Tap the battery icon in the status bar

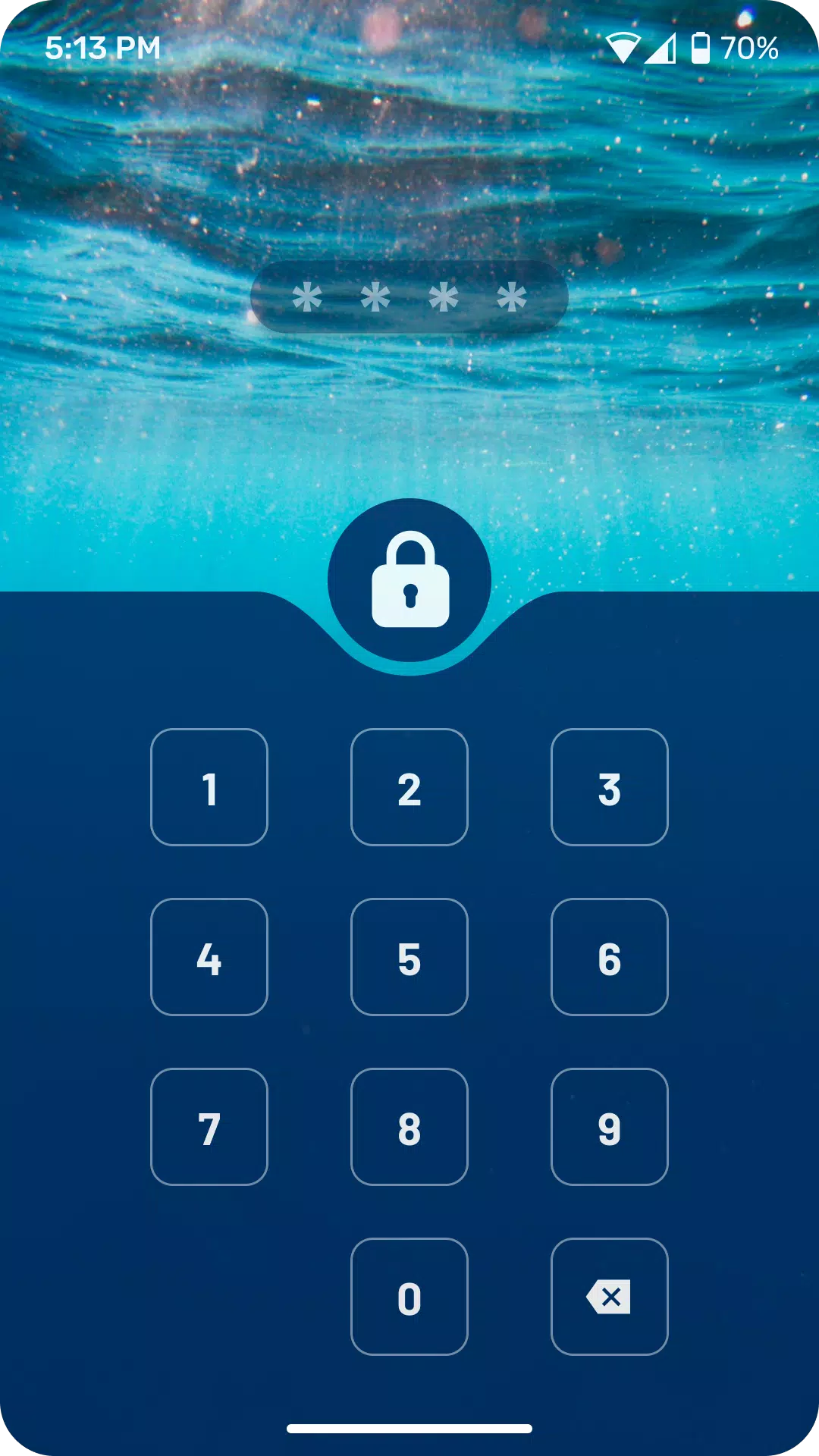(702, 47)
